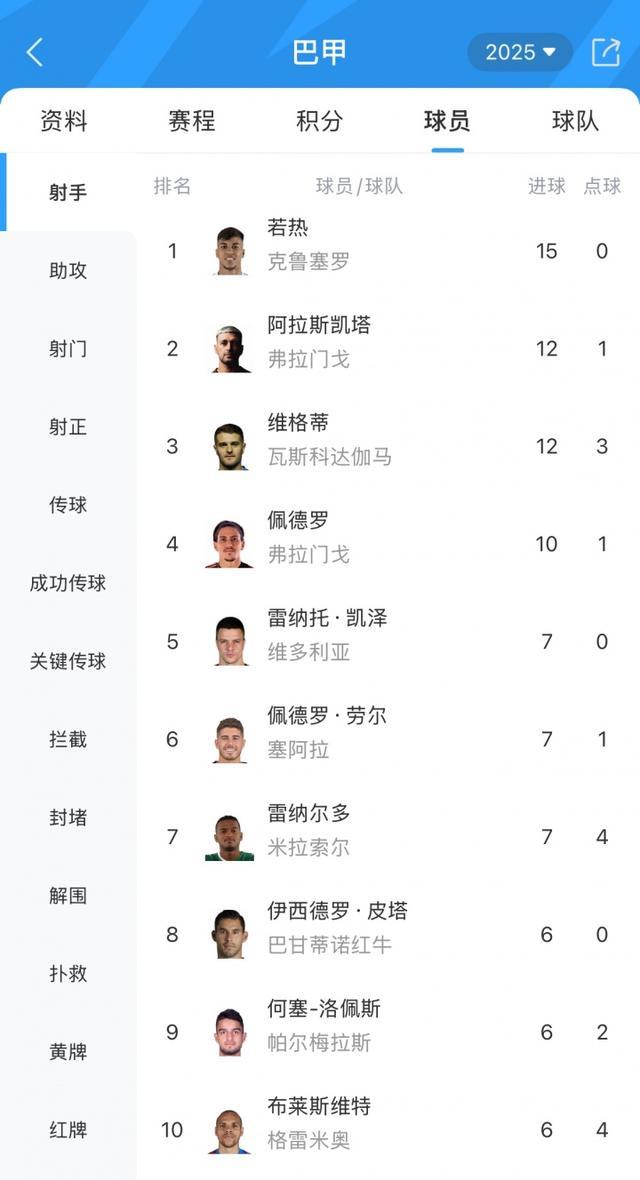The image size is (640, 1180).
Task: Select 拦截 in the side menu
Action: [x=68, y=739]
